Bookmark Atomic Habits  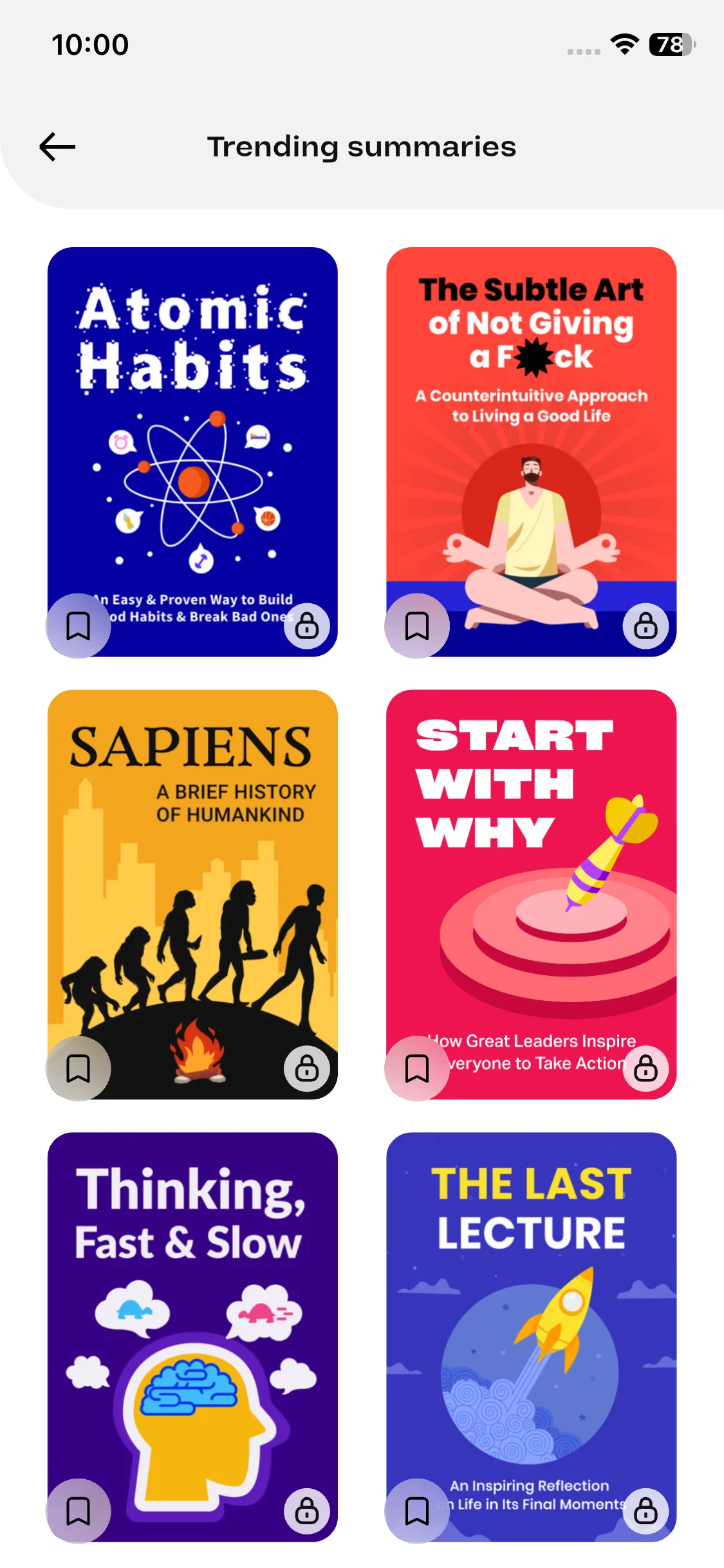79,626
